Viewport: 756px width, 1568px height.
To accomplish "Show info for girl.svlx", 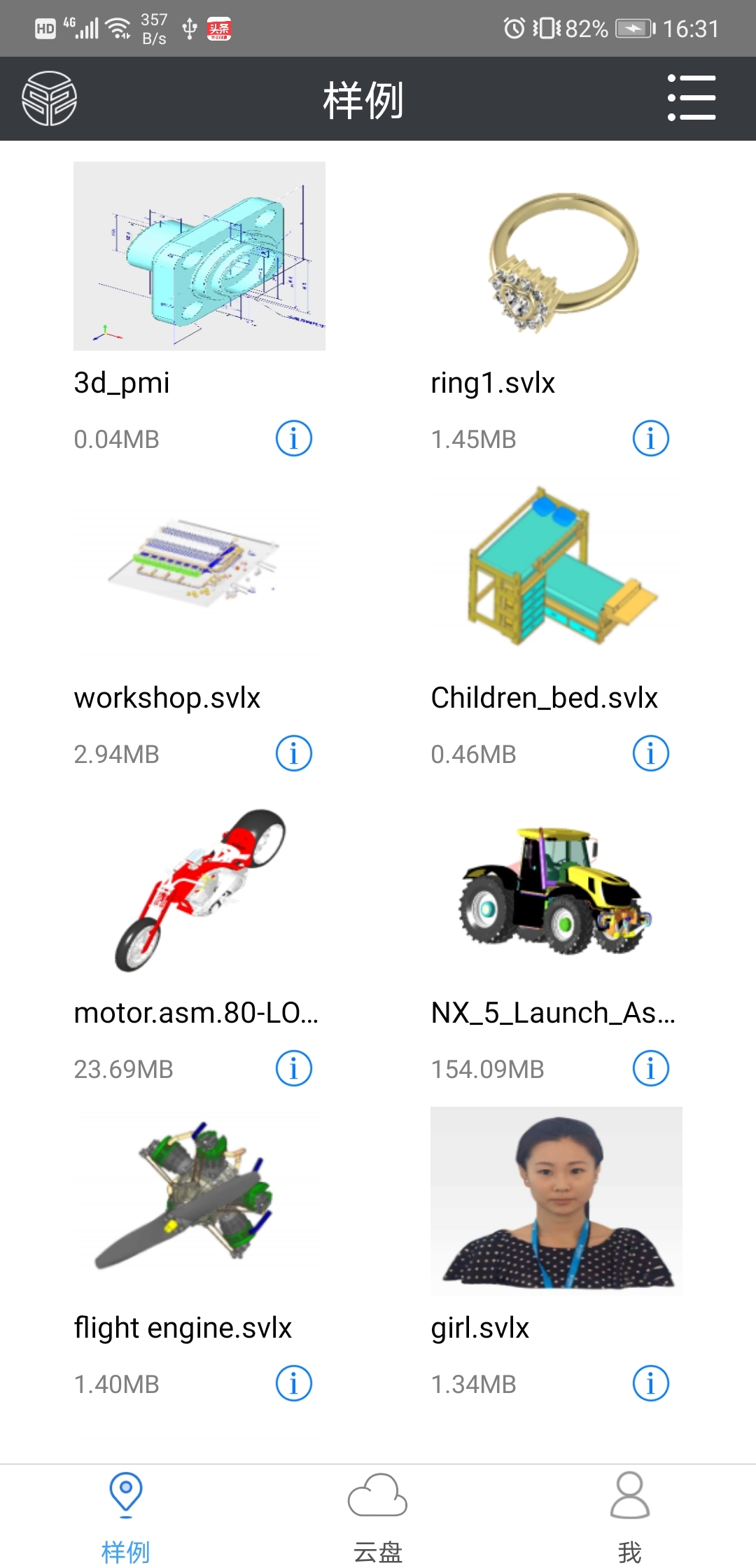I will pos(650,1384).
